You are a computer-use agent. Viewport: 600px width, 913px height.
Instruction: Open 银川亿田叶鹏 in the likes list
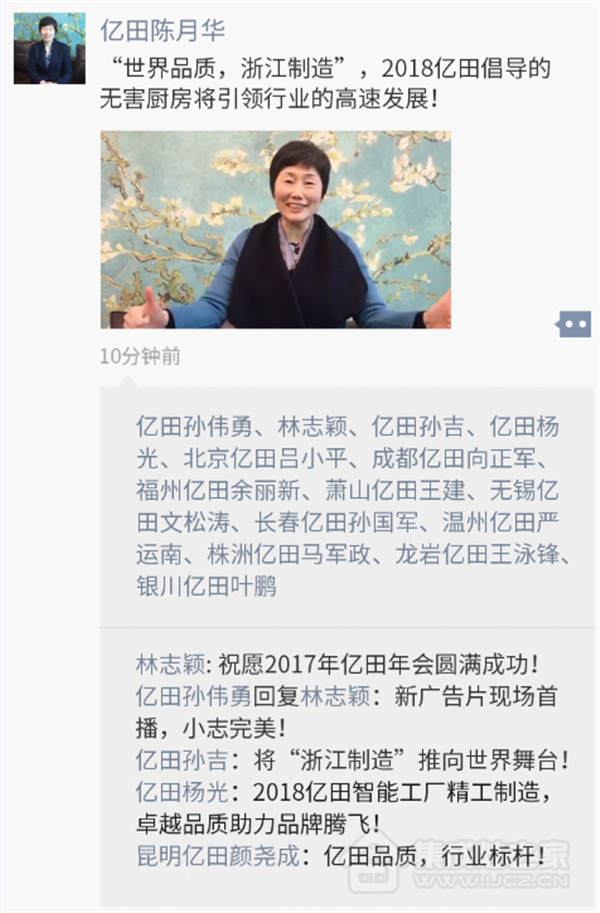click(x=206, y=585)
